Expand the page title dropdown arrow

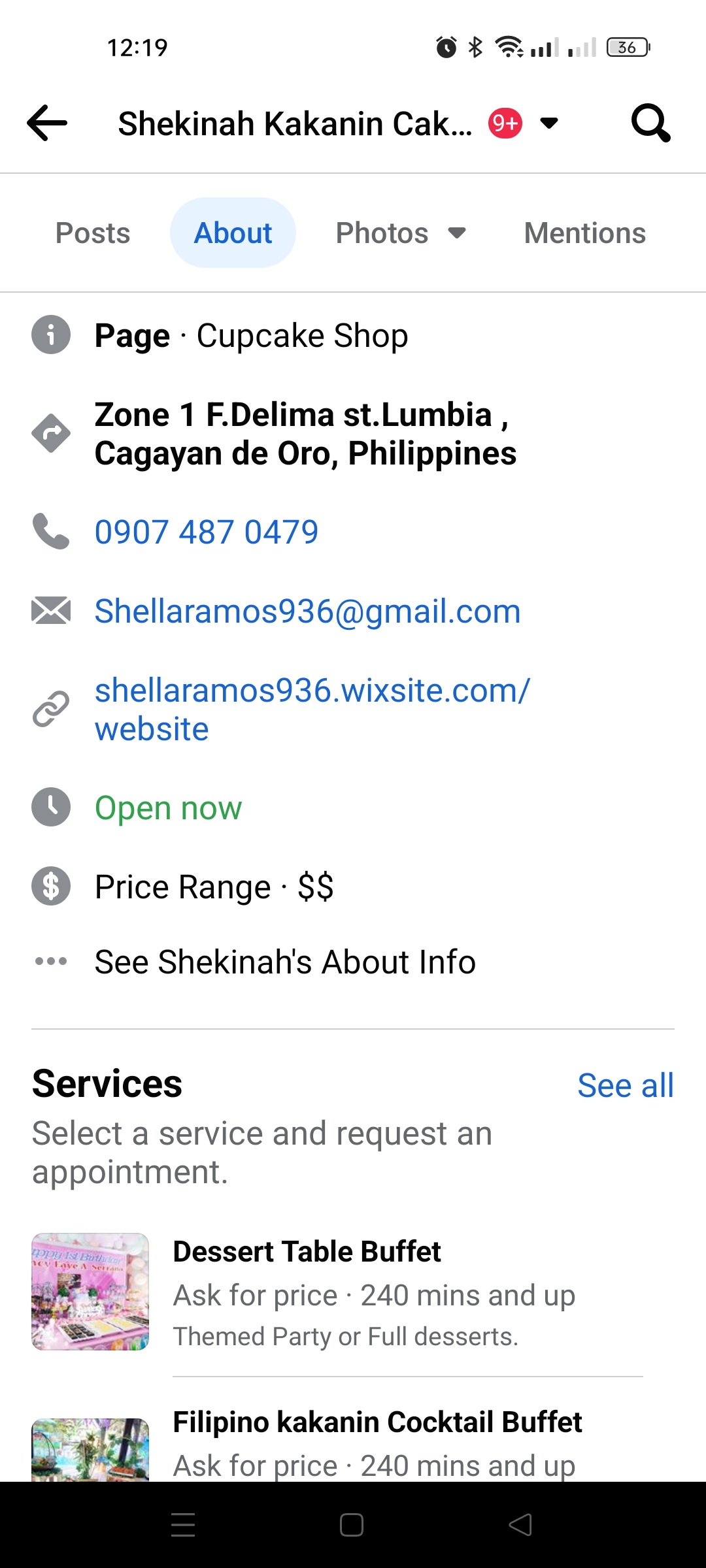[x=549, y=123]
